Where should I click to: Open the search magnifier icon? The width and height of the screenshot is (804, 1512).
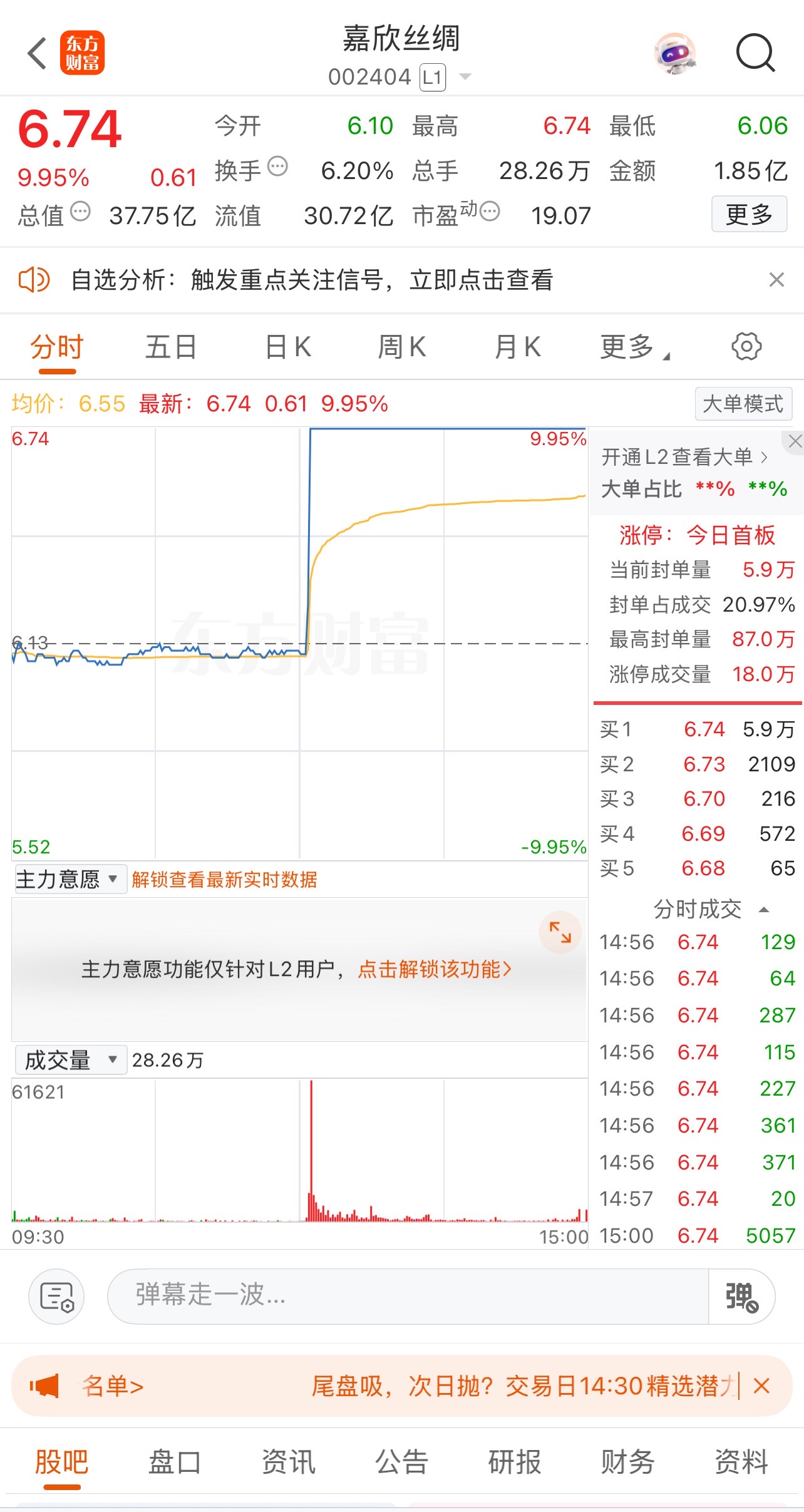tap(756, 53)
